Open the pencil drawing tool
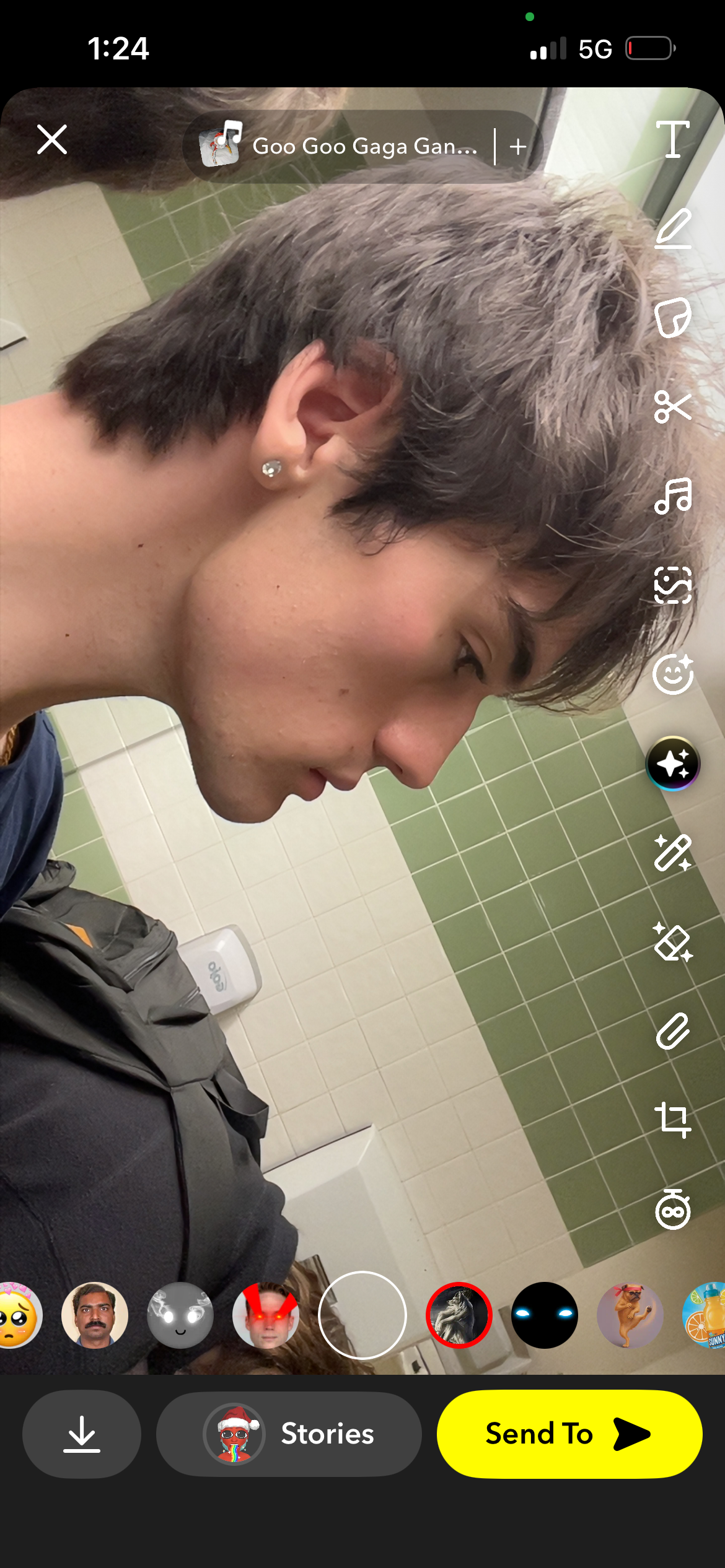725x1568 pixels. point(672,229)
